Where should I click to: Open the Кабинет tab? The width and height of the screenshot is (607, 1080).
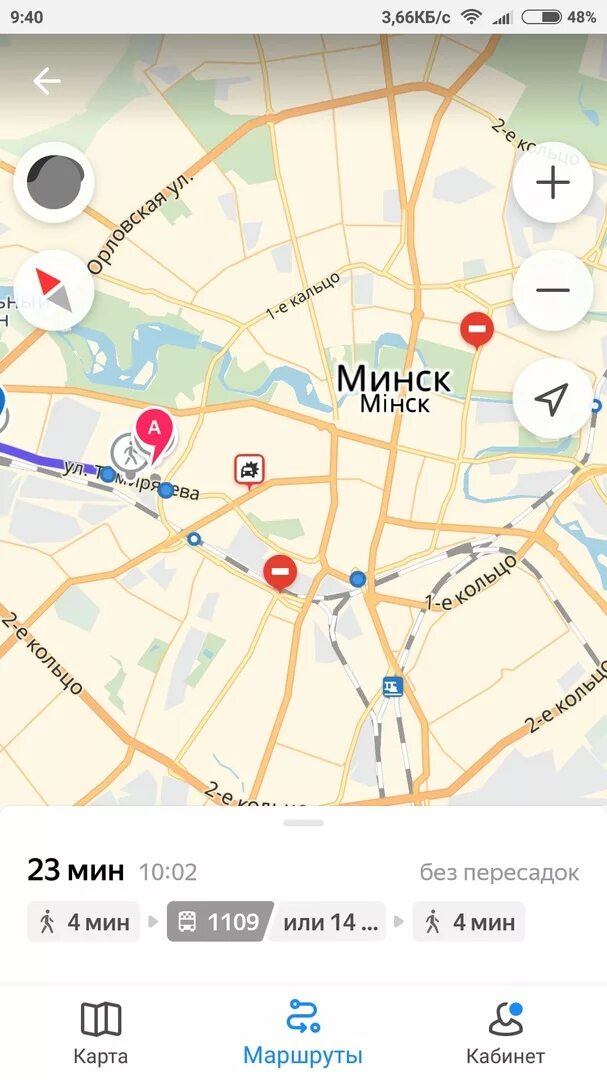(x=506, y=1033)
